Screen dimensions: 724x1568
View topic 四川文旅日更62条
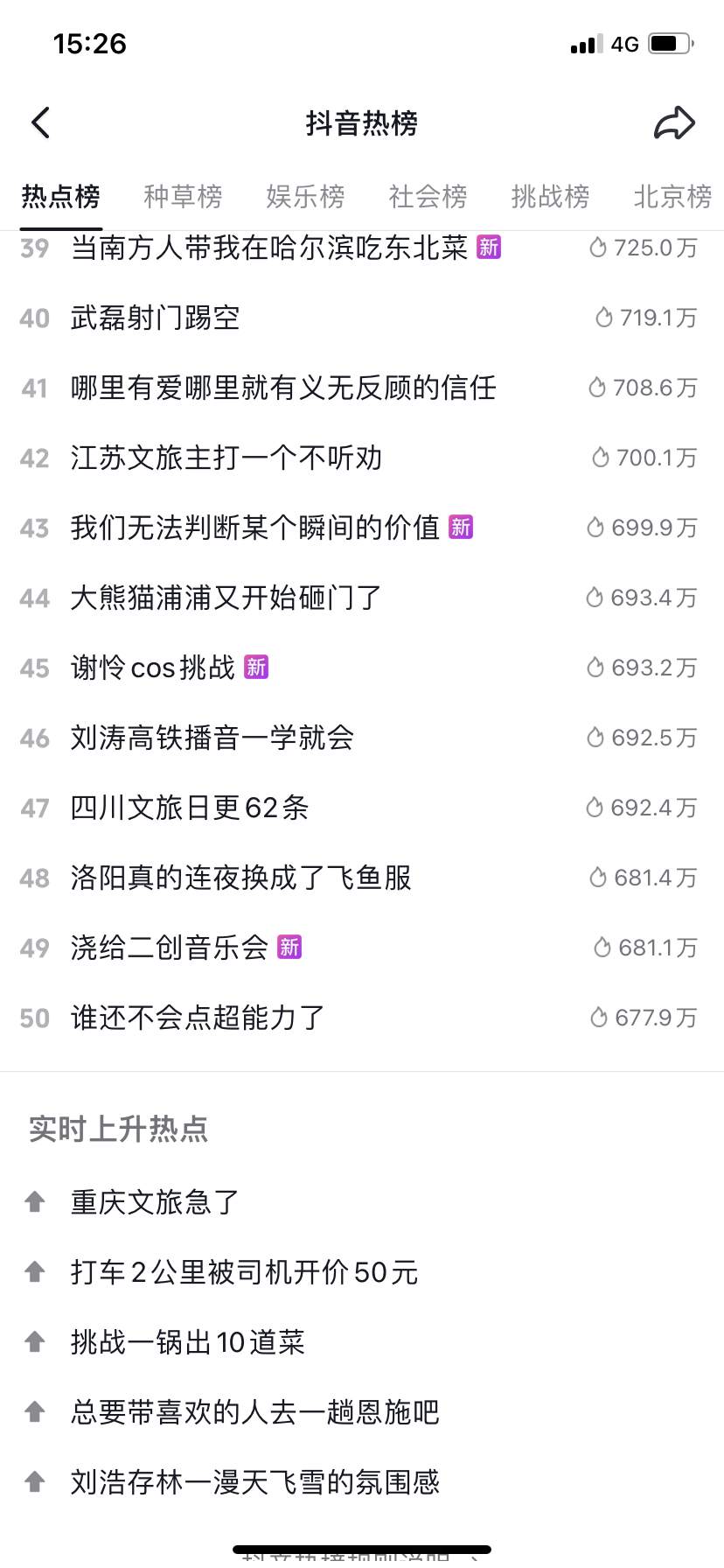(190, 808)
